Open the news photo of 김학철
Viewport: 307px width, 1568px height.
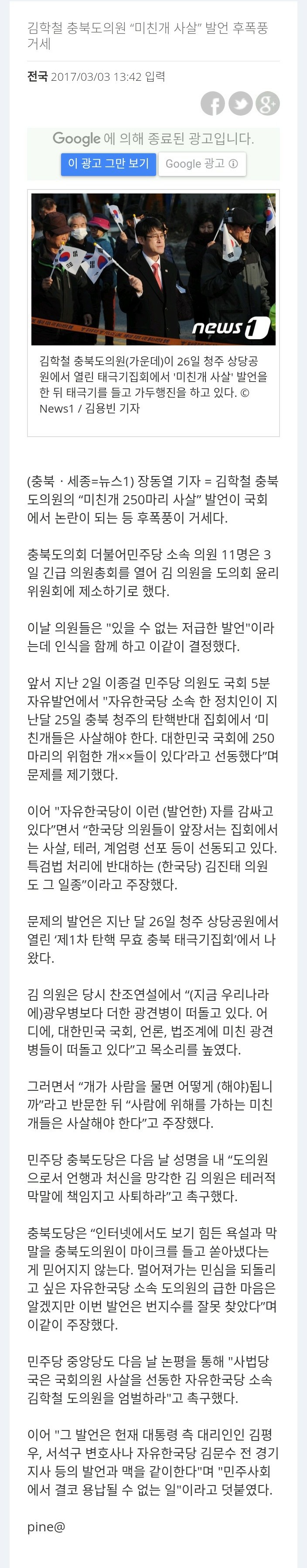pyautogui.click(x=153, y=269)
